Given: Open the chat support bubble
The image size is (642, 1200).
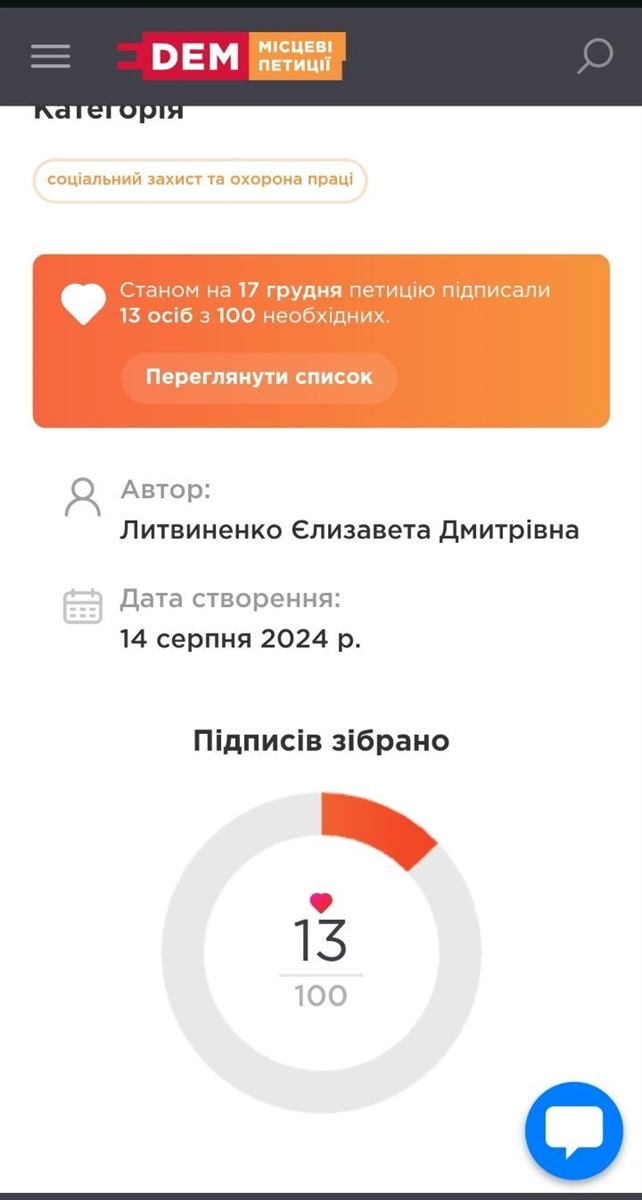Looking at the screenshot, I should [573, 1130].
